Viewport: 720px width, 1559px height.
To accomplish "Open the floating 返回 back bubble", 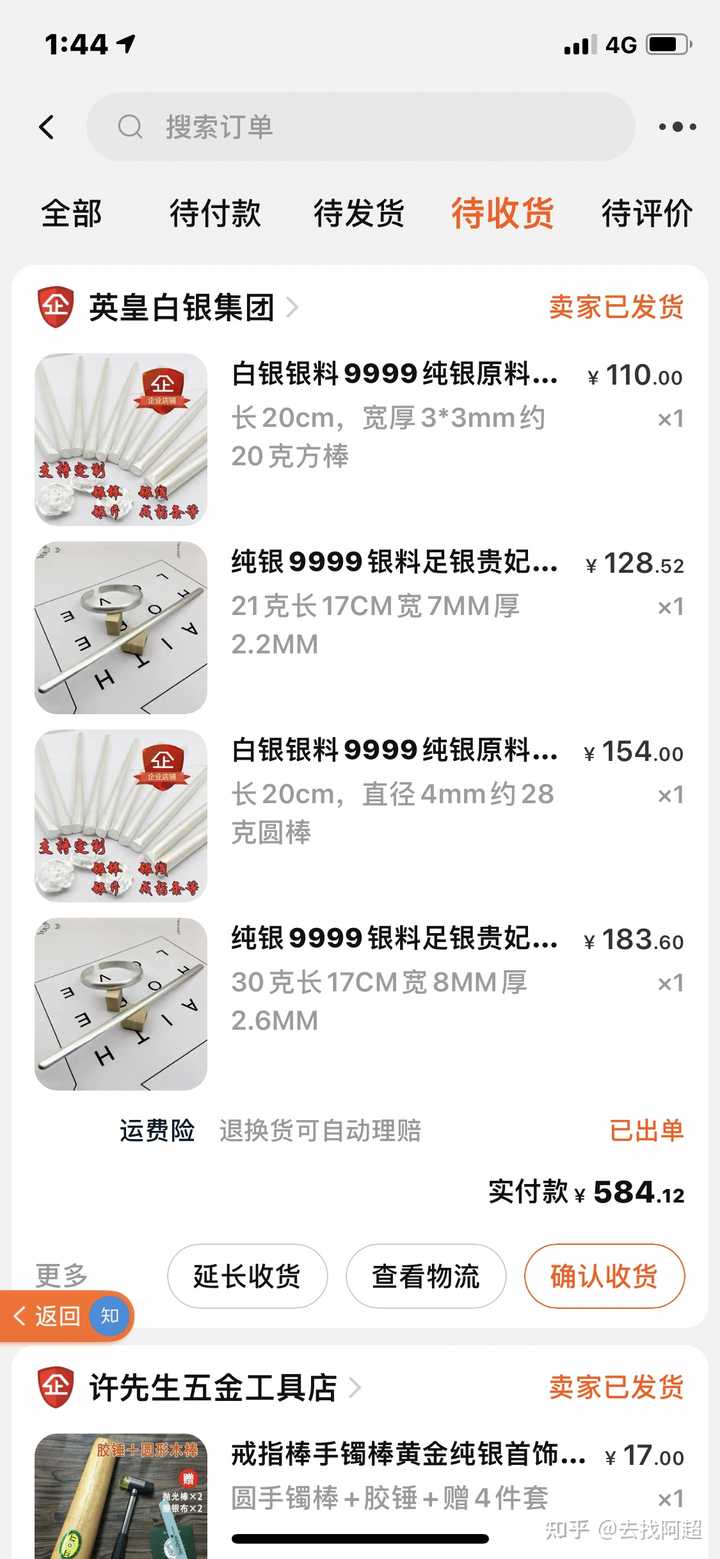I will [57, 1317].
